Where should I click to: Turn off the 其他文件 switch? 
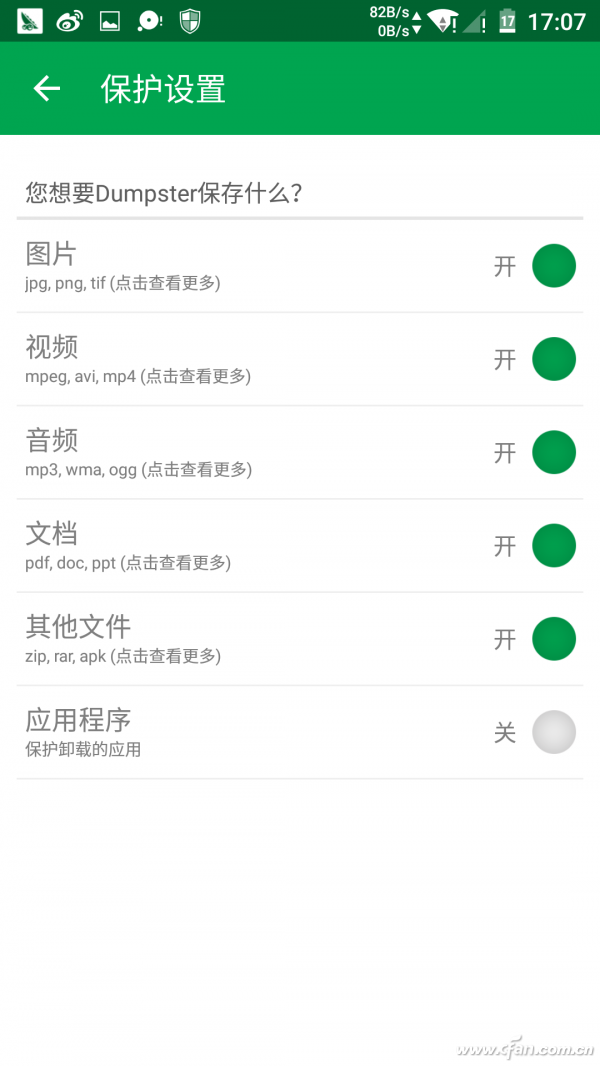click(x=553, y=639)
